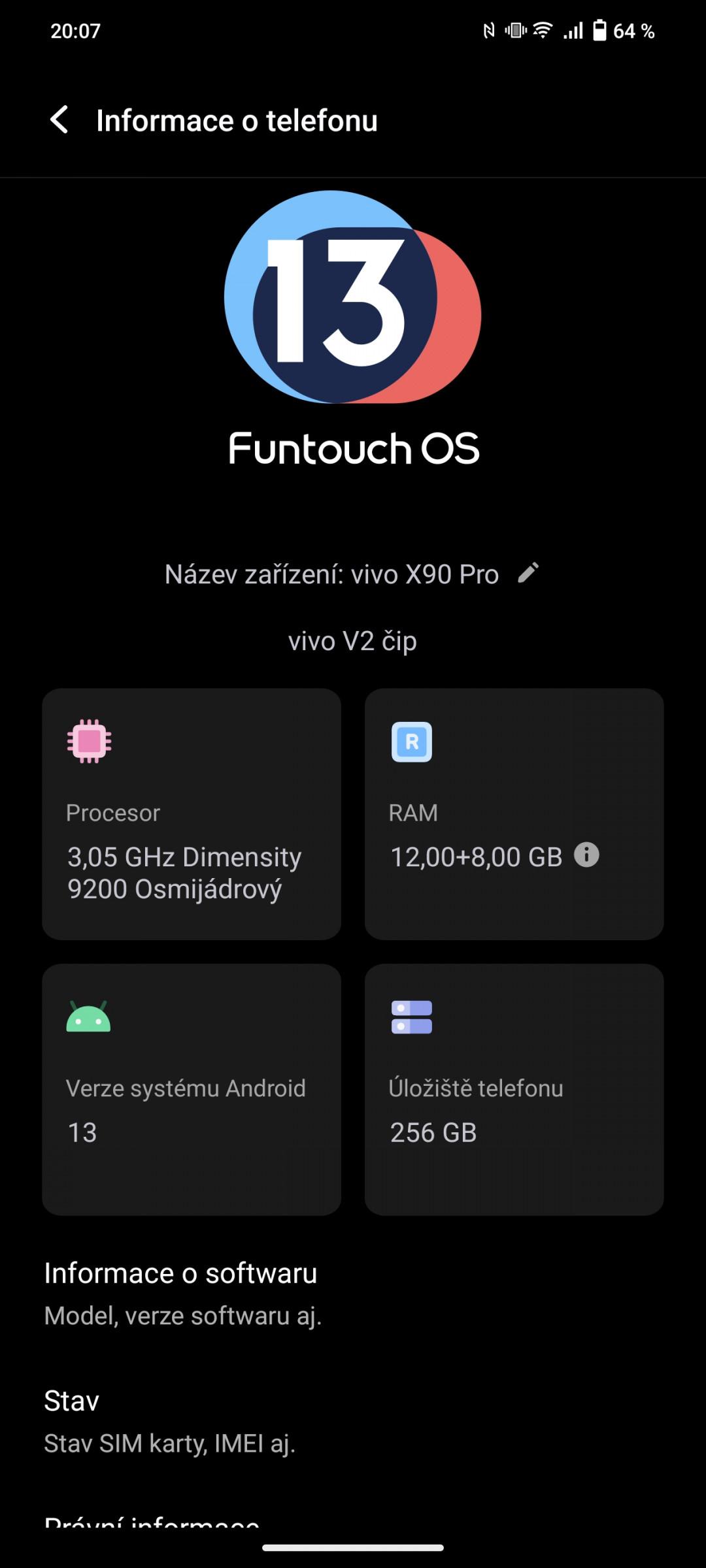
Task: Go back from Informace o telefonu
Action: [59, 120]
